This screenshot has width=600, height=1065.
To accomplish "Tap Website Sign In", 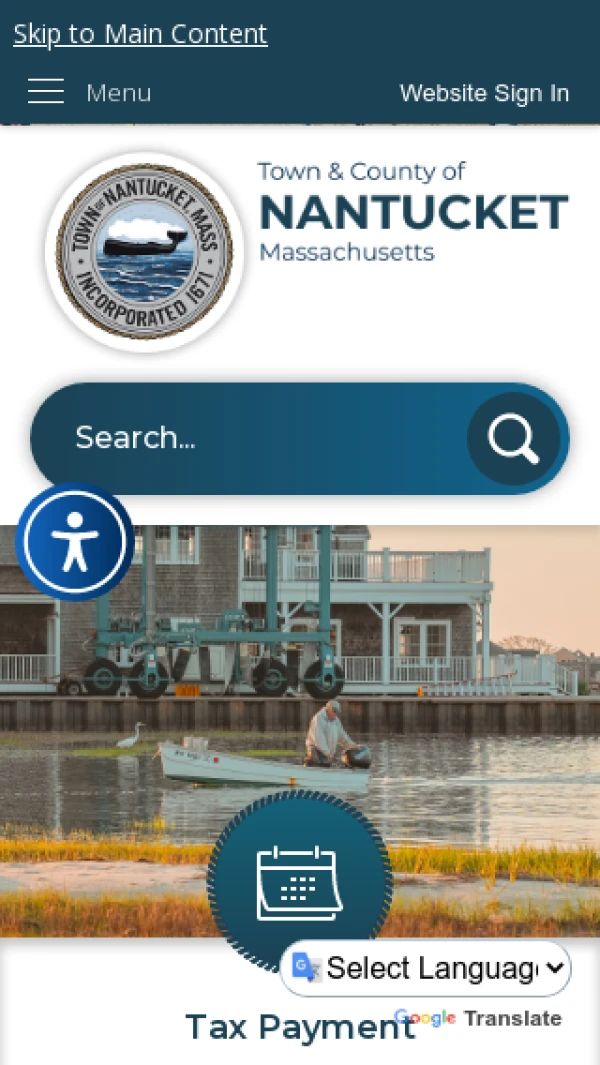I will 484,92.
